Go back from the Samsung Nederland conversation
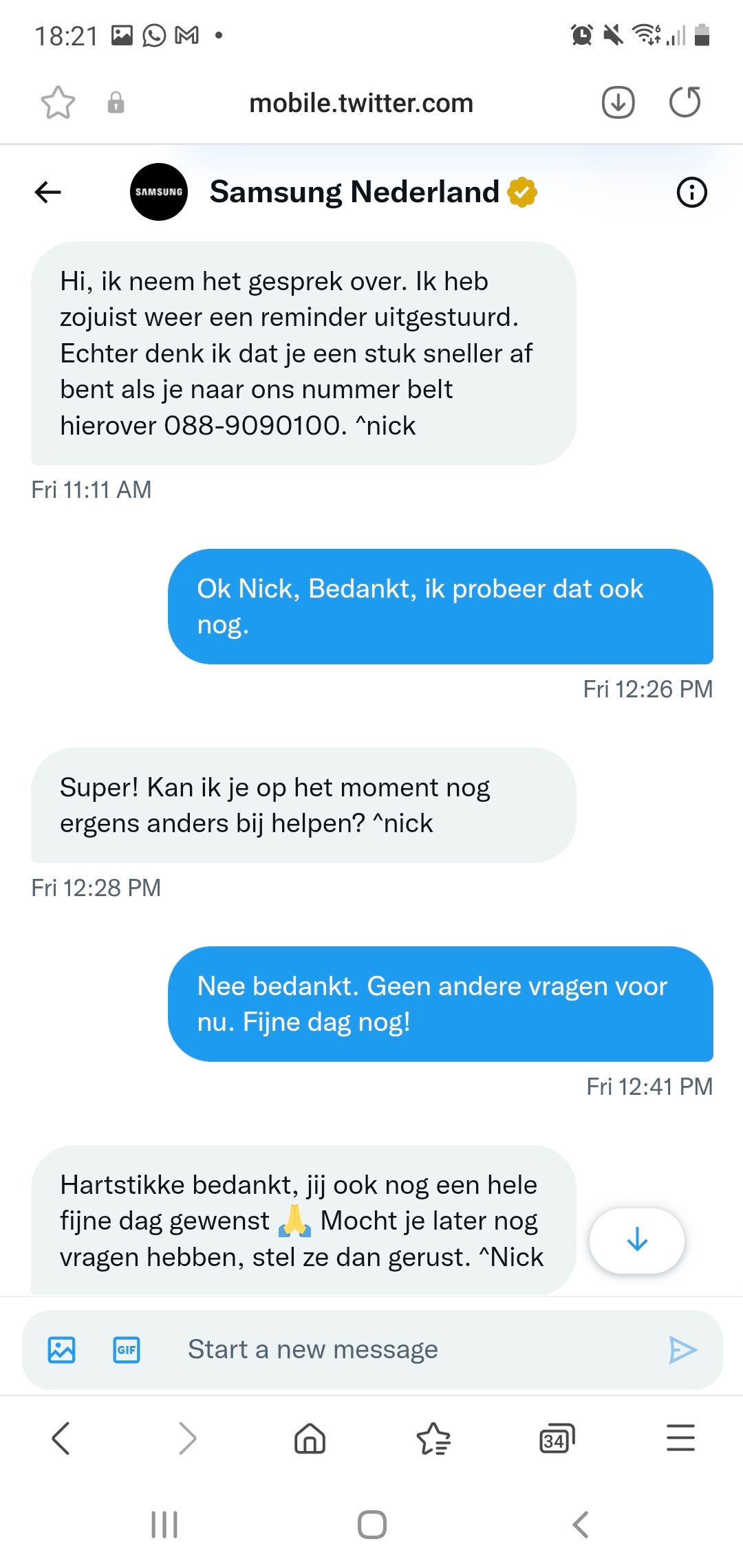The image size is (743, 1568). pos(48,192)
